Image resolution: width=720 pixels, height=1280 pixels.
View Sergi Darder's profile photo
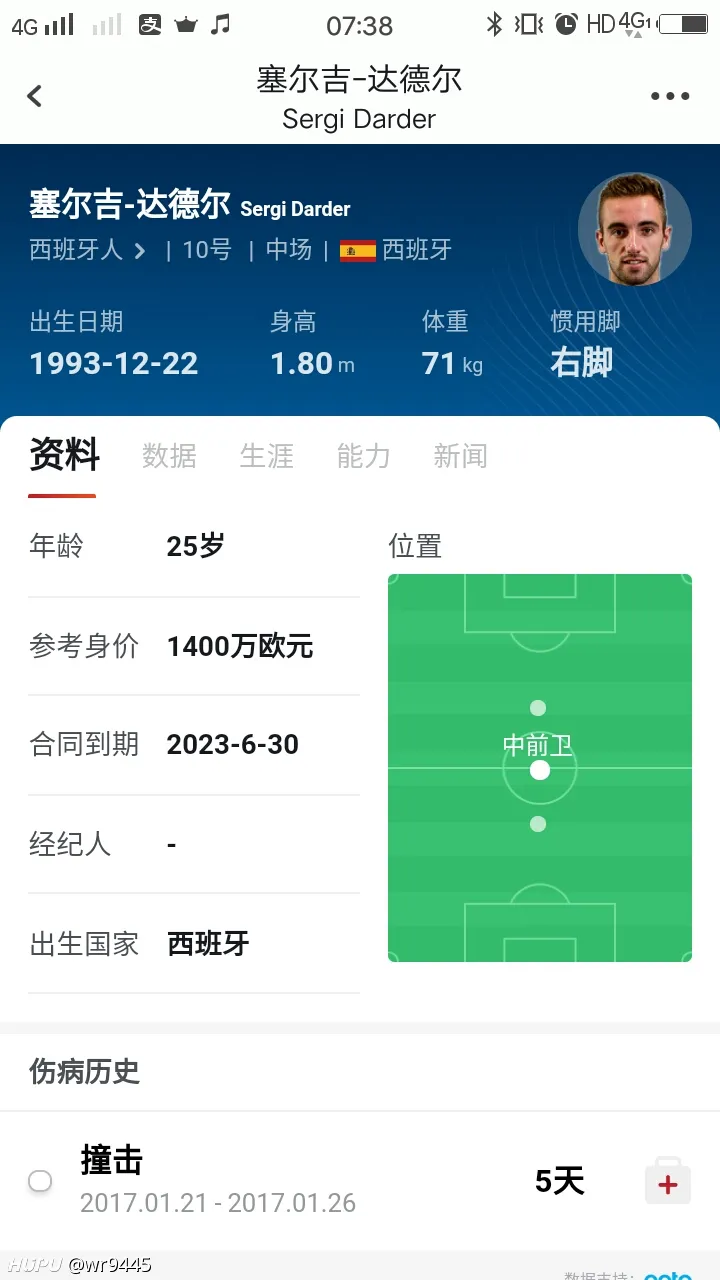tap(634, 229)
